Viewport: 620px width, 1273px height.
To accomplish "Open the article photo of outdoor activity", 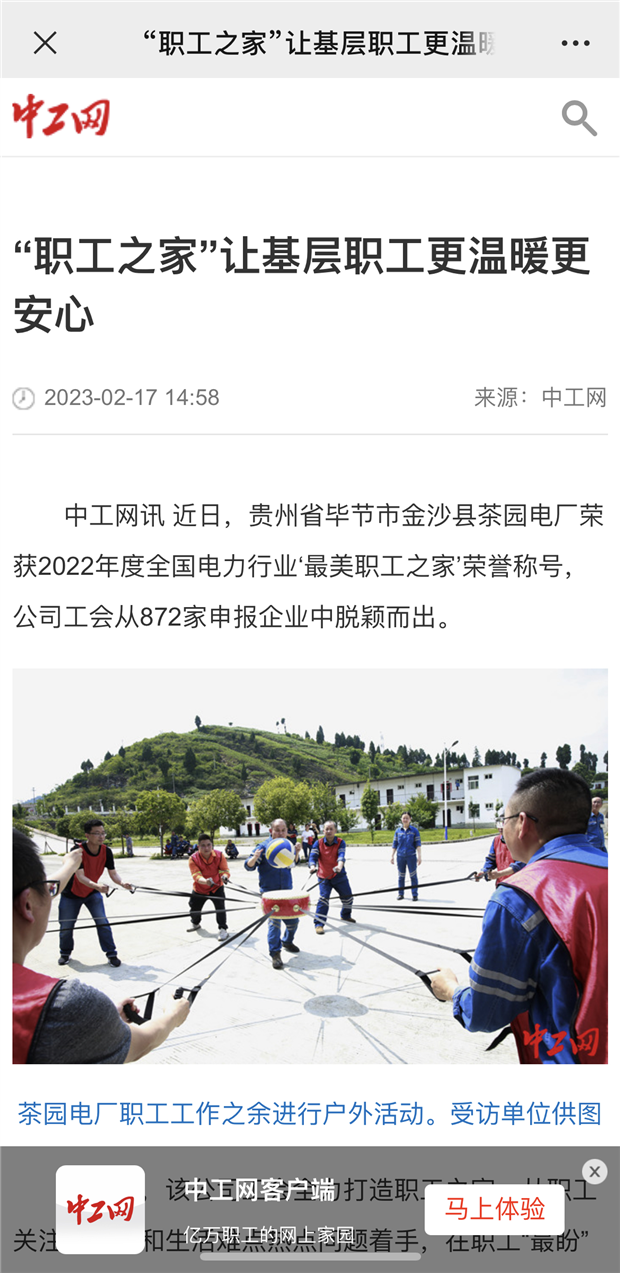I will (310, 865).
